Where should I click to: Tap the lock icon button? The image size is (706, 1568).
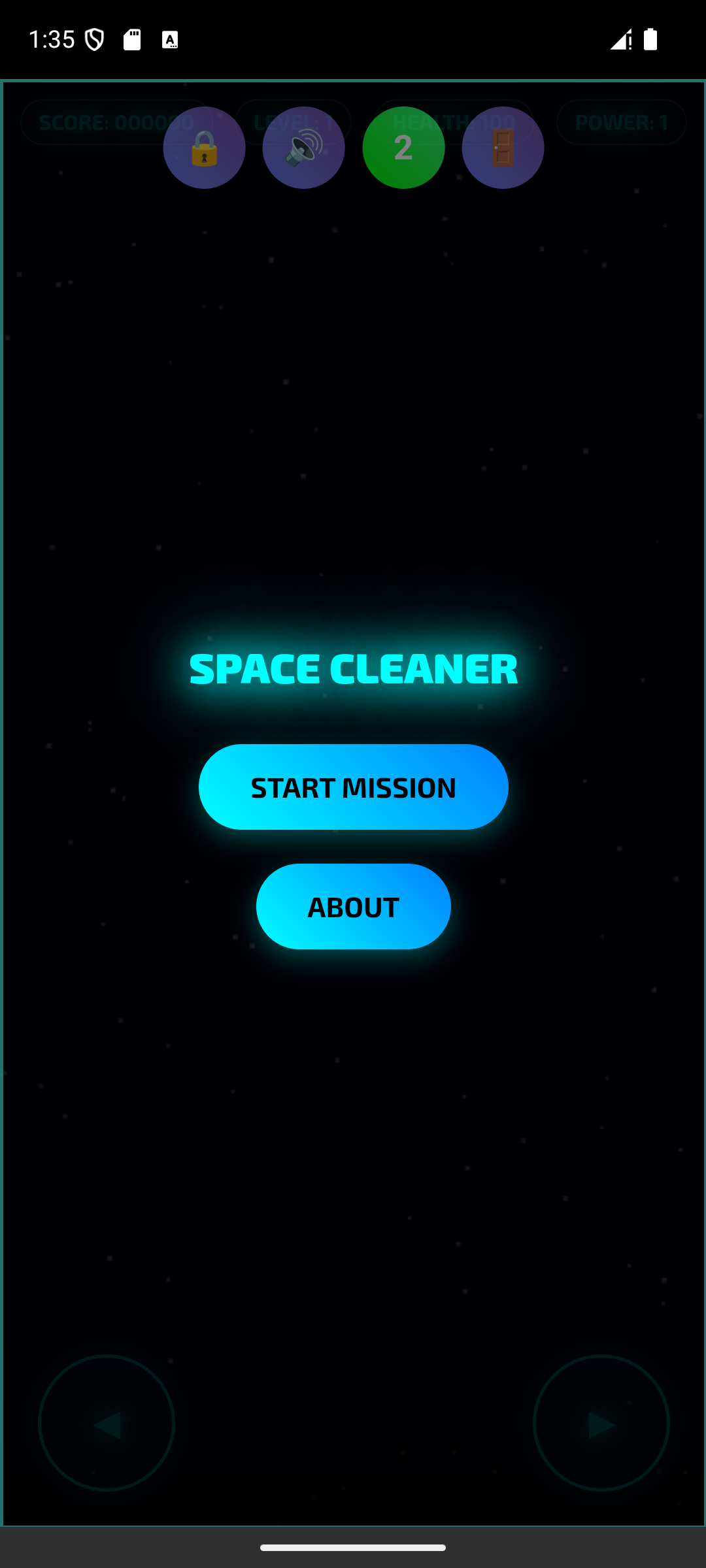204,148
